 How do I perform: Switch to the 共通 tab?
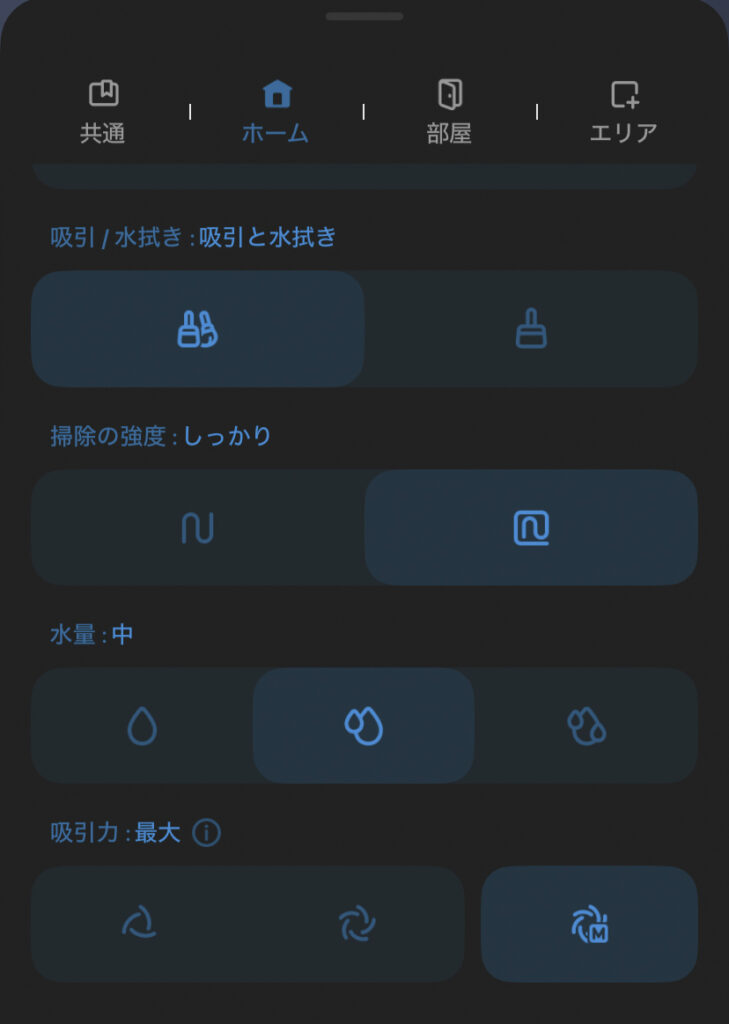[103, 112]
